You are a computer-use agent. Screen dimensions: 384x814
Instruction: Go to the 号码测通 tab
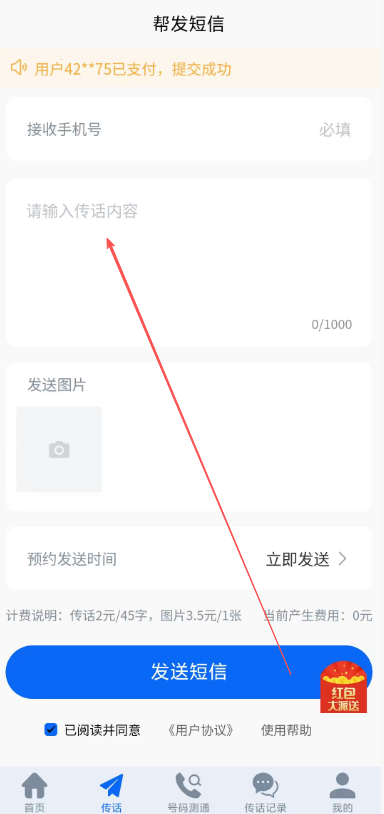pyautogui.click(x=188, y=793)
